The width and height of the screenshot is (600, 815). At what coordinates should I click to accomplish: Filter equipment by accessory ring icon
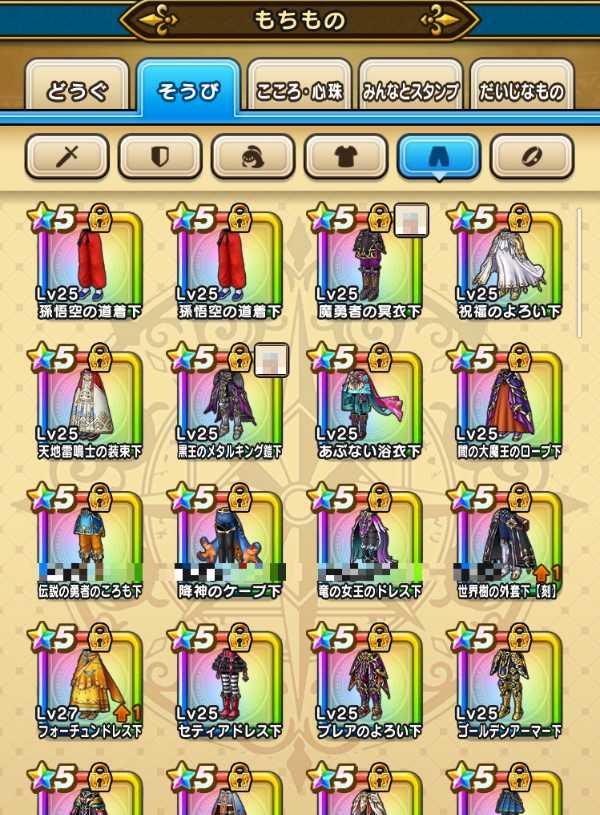(532, 156)
